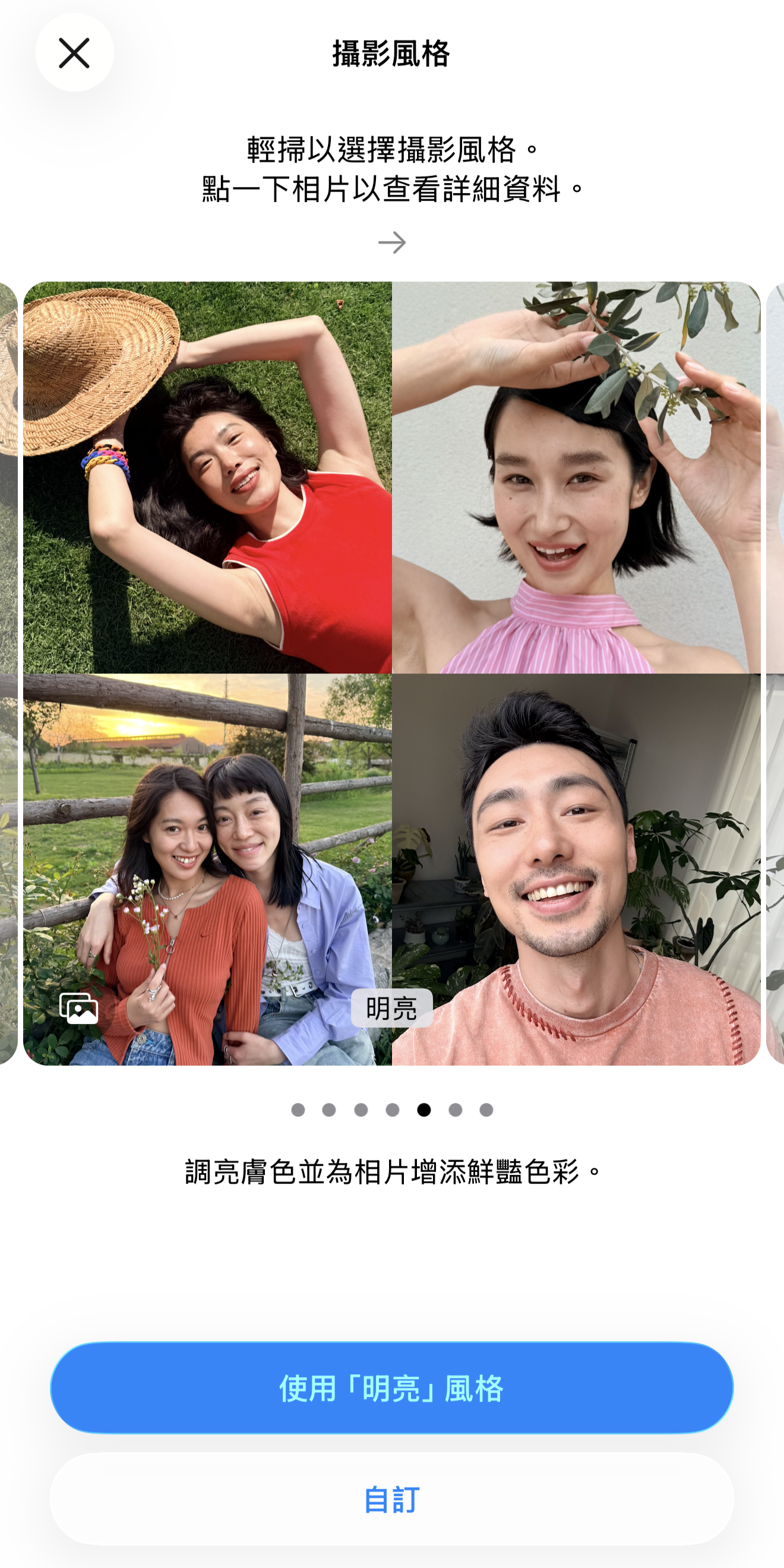The width and height of the screenshot is (784, 1568).
Task: Close the 攝影風格 screen
Action: (74, 53)
